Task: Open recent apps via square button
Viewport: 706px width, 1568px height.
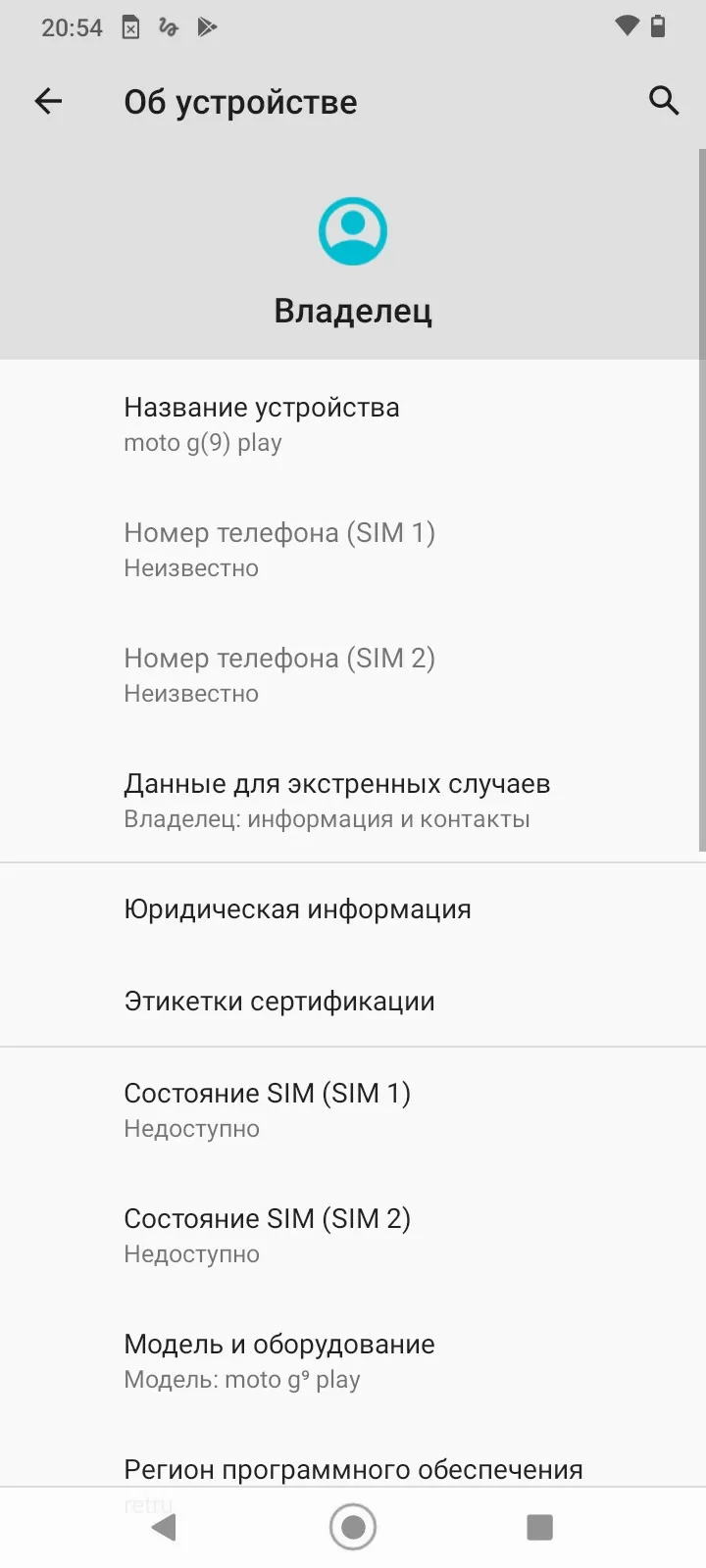Action: click(x=540, y=1527)
